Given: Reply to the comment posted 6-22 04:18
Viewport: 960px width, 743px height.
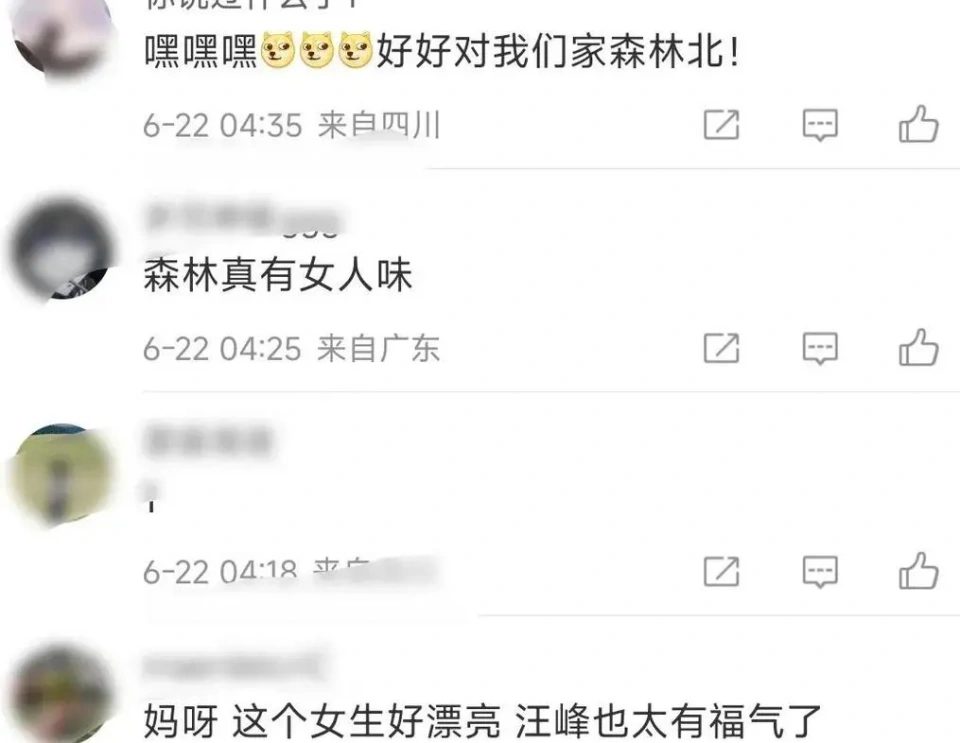Looking at the screenshot, I should pyautogui.click(x=820, y=571).
